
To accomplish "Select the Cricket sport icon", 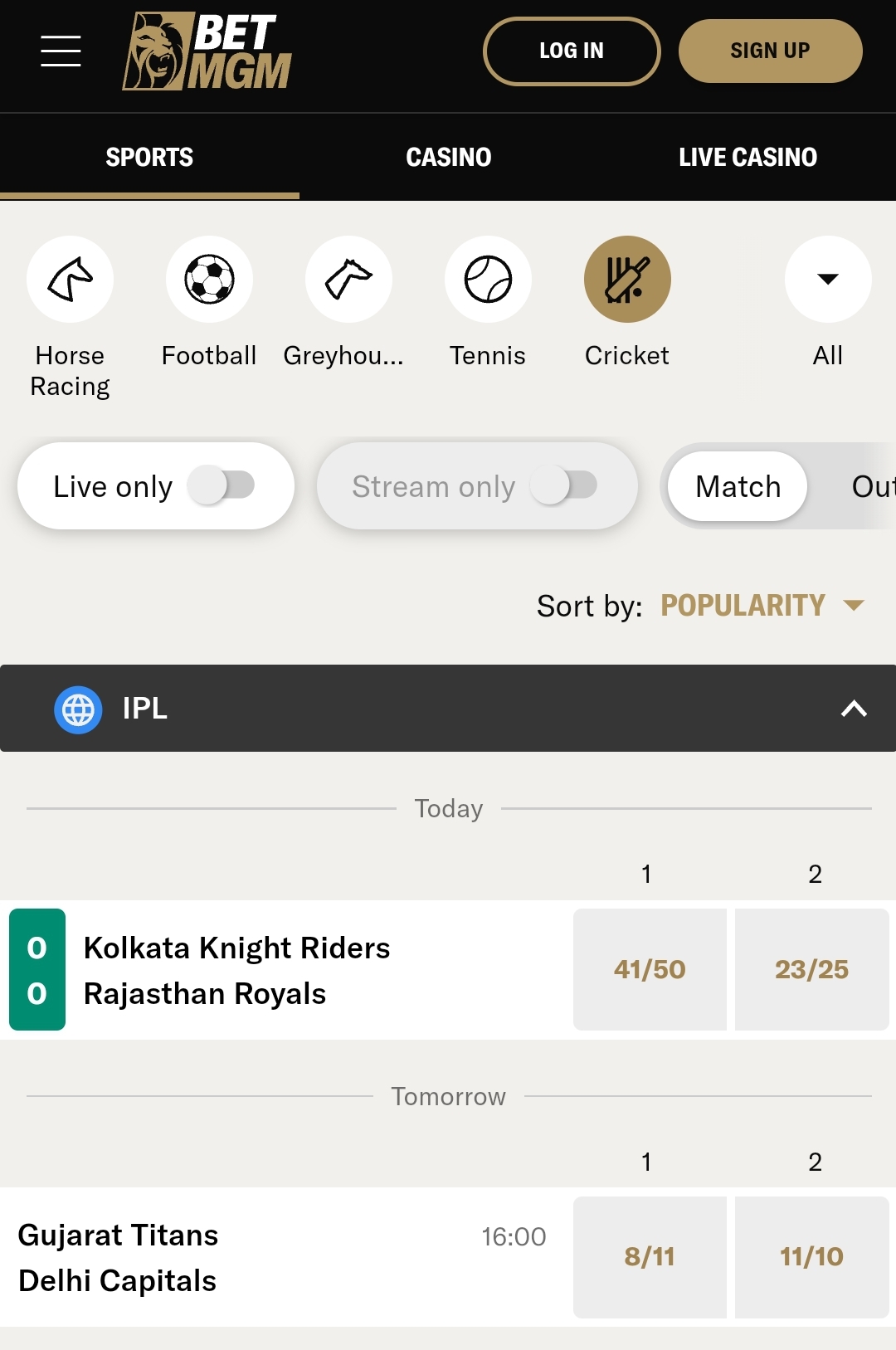I will [627, 280].
